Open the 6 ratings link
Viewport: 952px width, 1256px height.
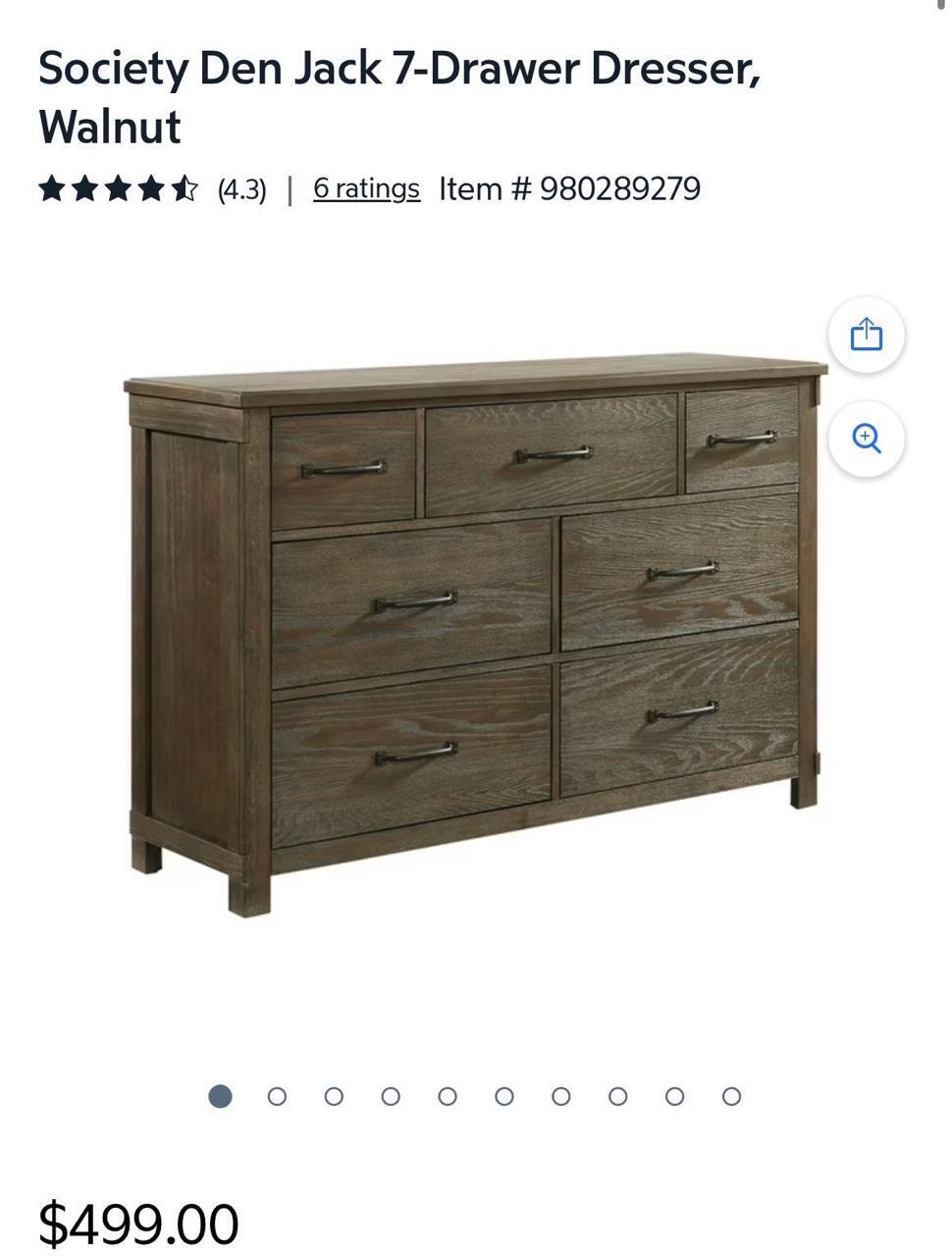coord(366,188)
